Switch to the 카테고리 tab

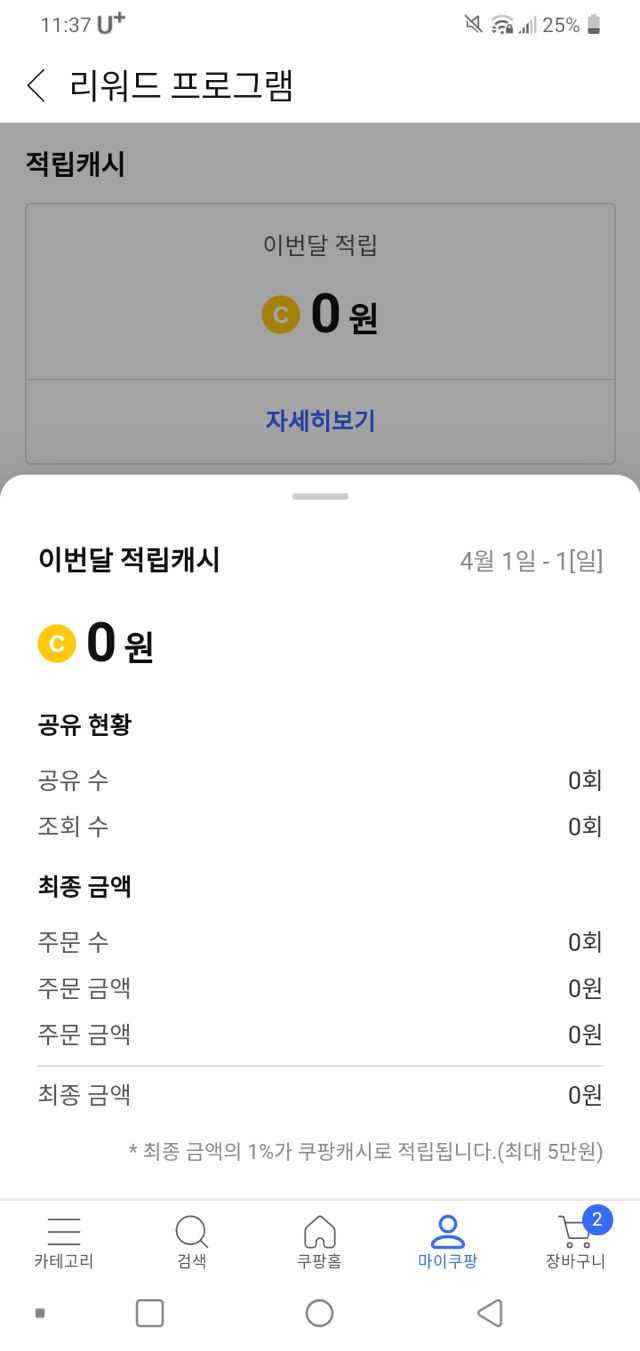[x=64, y=1242]
